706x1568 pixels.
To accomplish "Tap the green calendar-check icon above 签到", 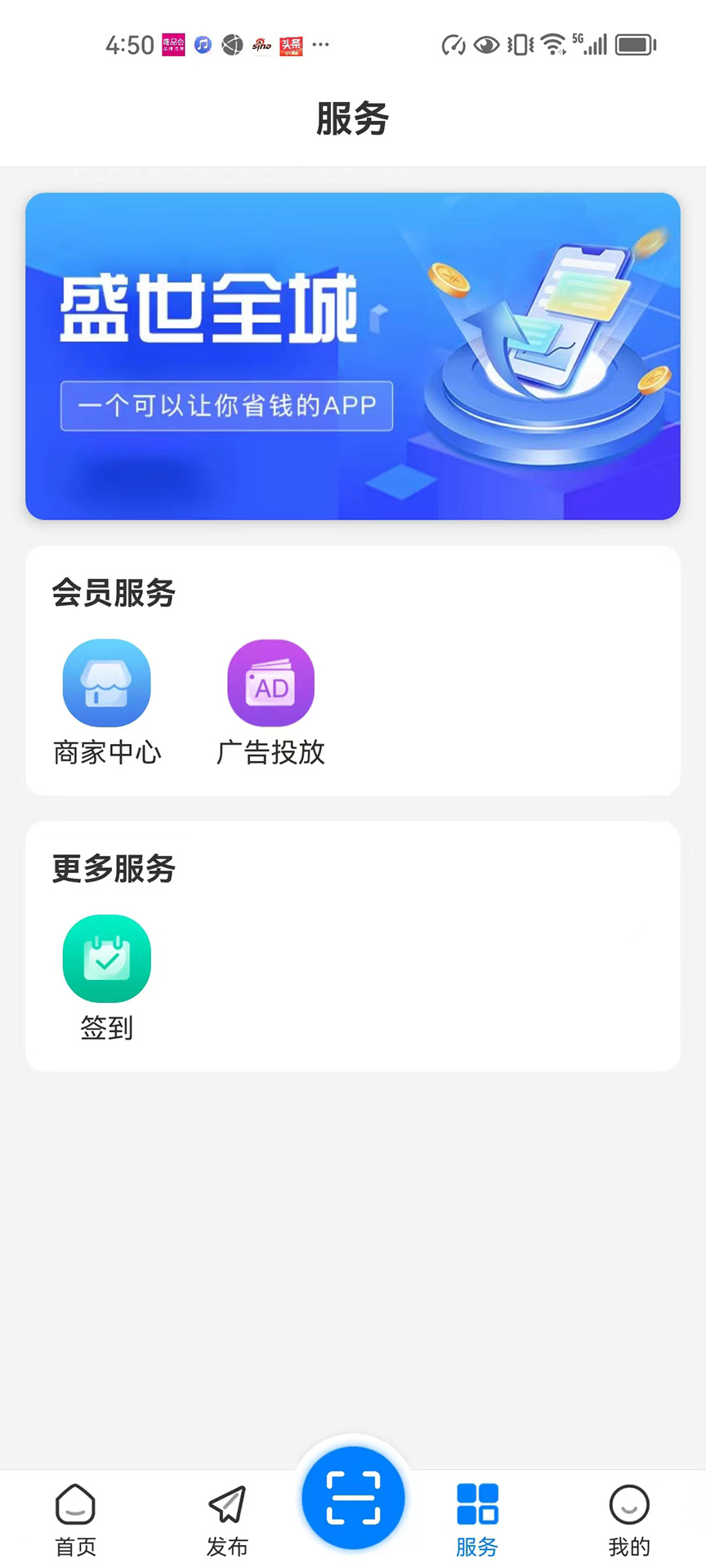I will (106, 959).
